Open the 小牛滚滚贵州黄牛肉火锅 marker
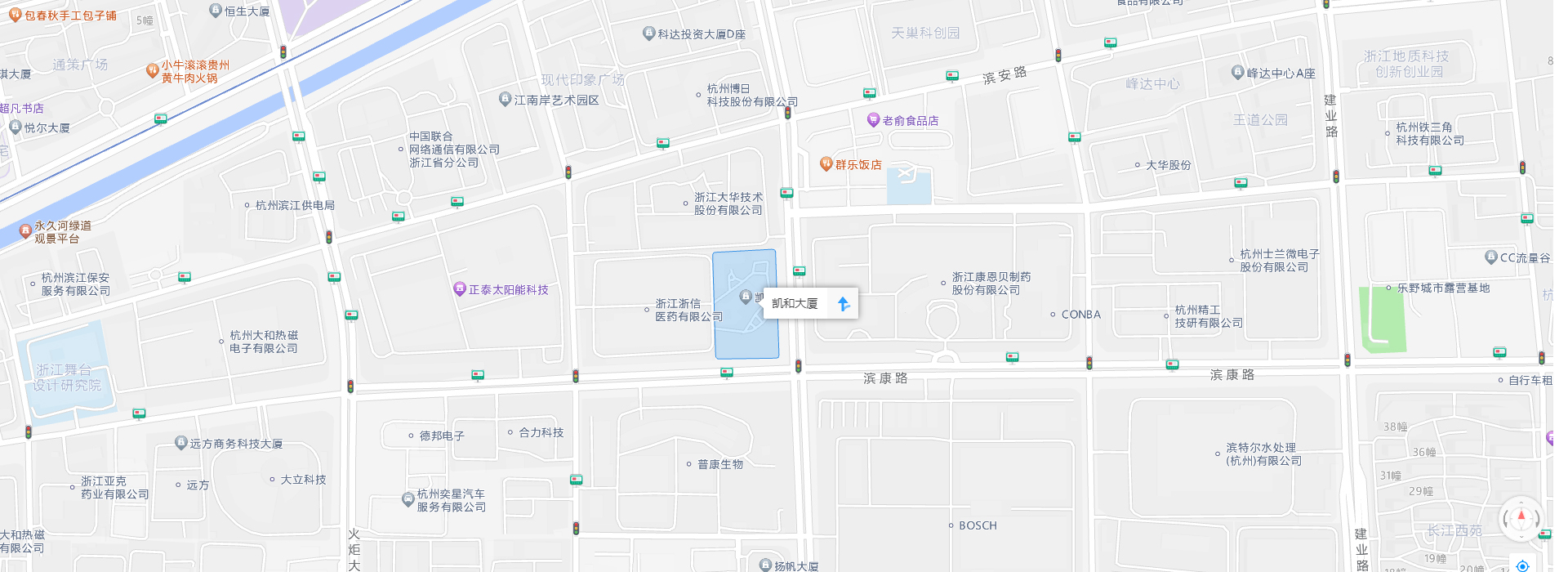 [x=152, y=70]
